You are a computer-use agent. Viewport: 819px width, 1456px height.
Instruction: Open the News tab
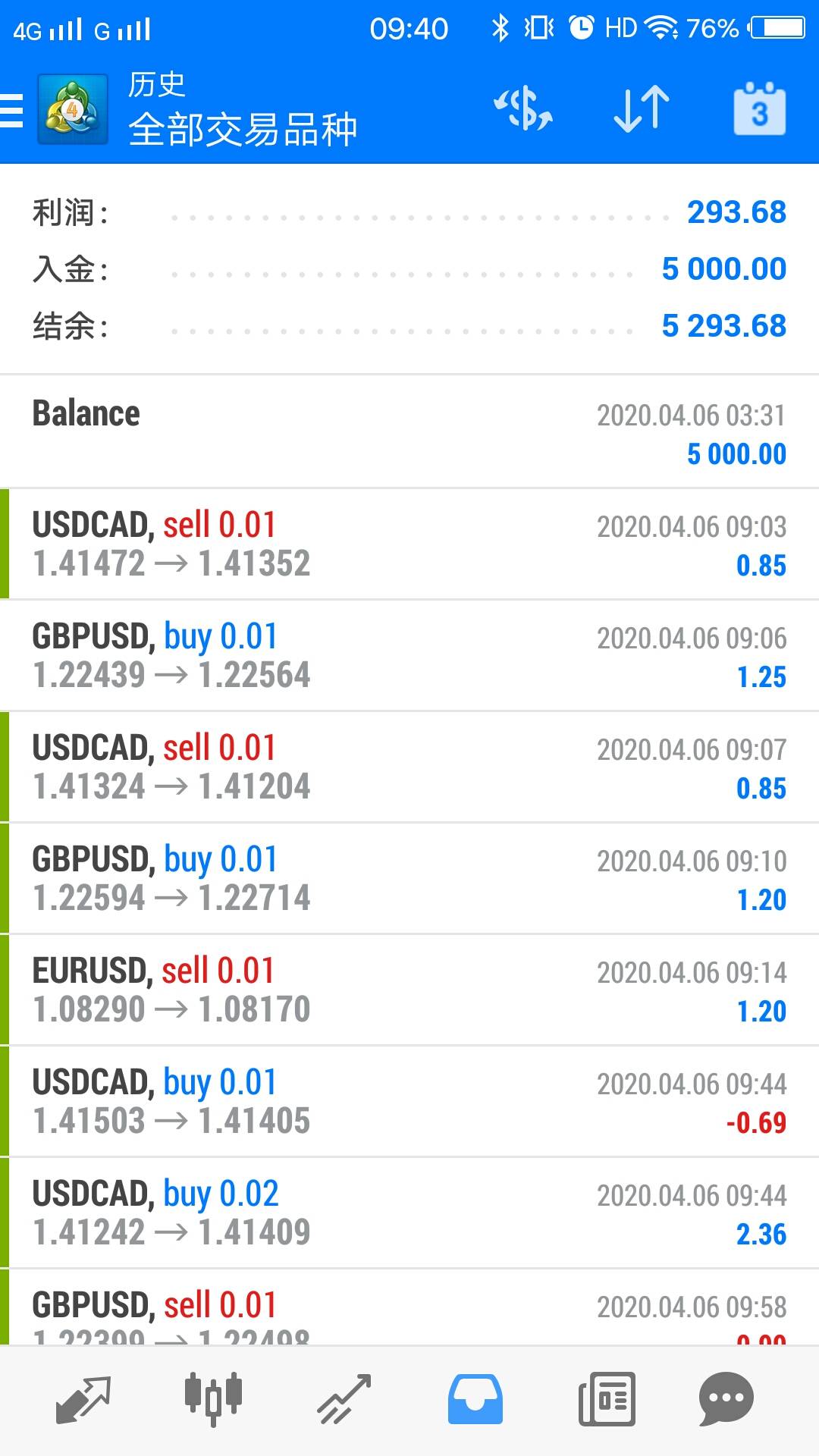[x=607, y=1399]
